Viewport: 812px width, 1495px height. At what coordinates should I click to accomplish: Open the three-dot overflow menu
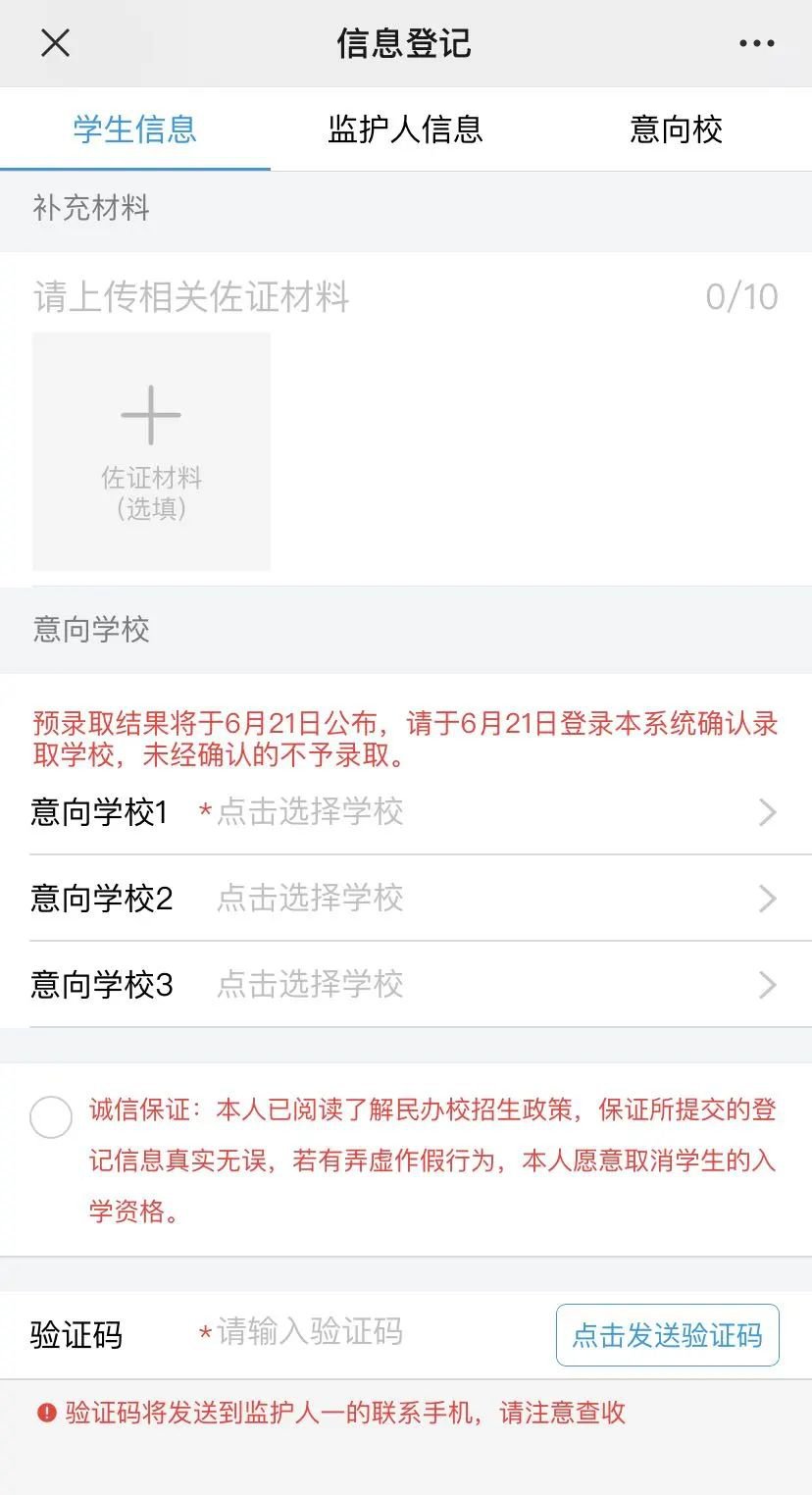pyautogui.click(x=756, y=43)
